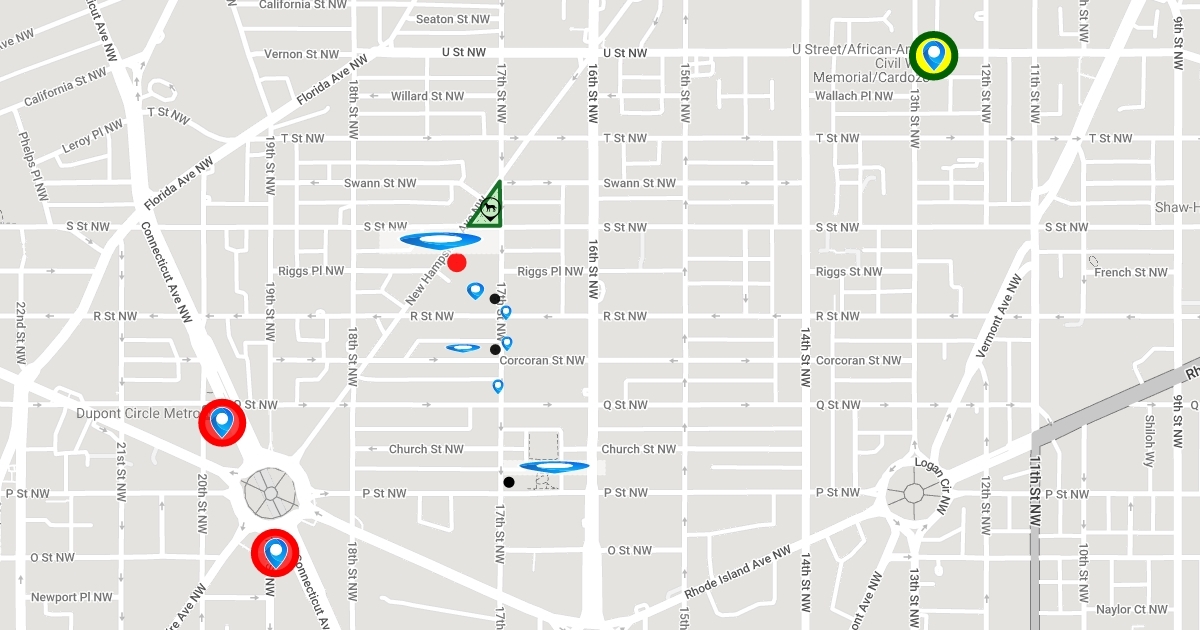1200x630 pixels.
Task: Tap the small blue pin above Corcoran St label
Action: [x=507, y=343]
